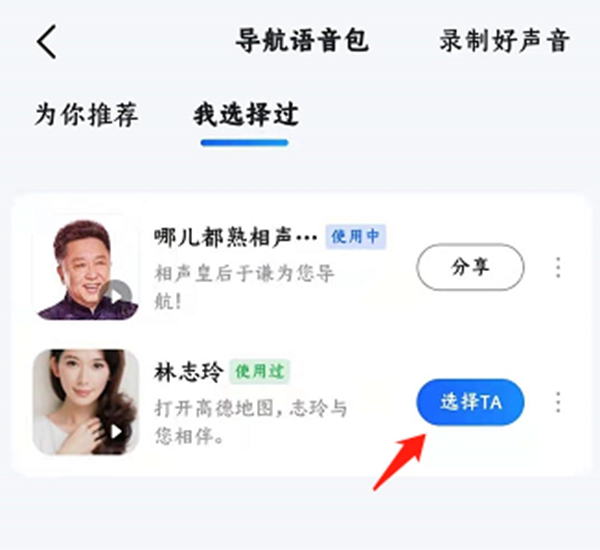Share the 哪儿都熟相声 voice pack

[470, 267]
